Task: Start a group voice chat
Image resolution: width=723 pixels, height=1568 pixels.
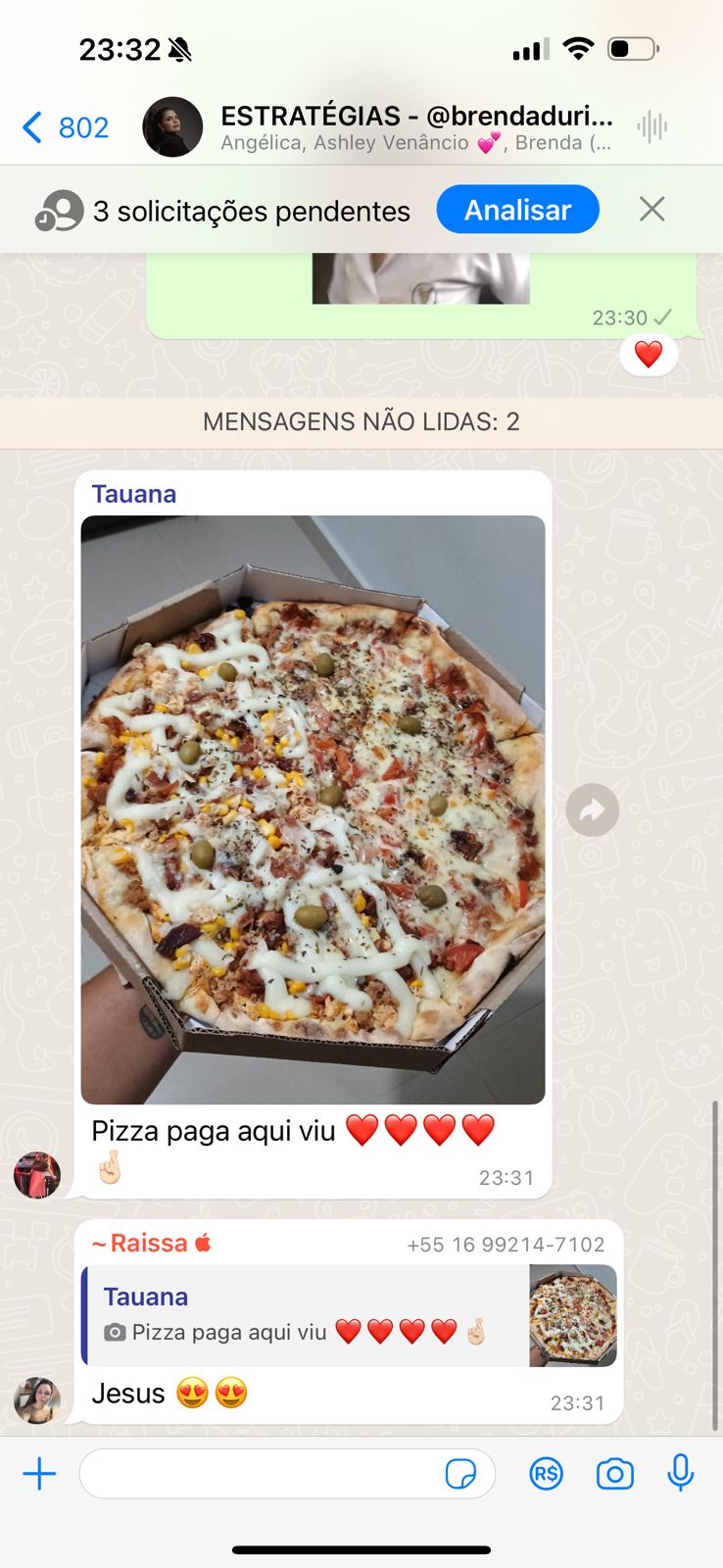Action: click(x=651, y=127)
